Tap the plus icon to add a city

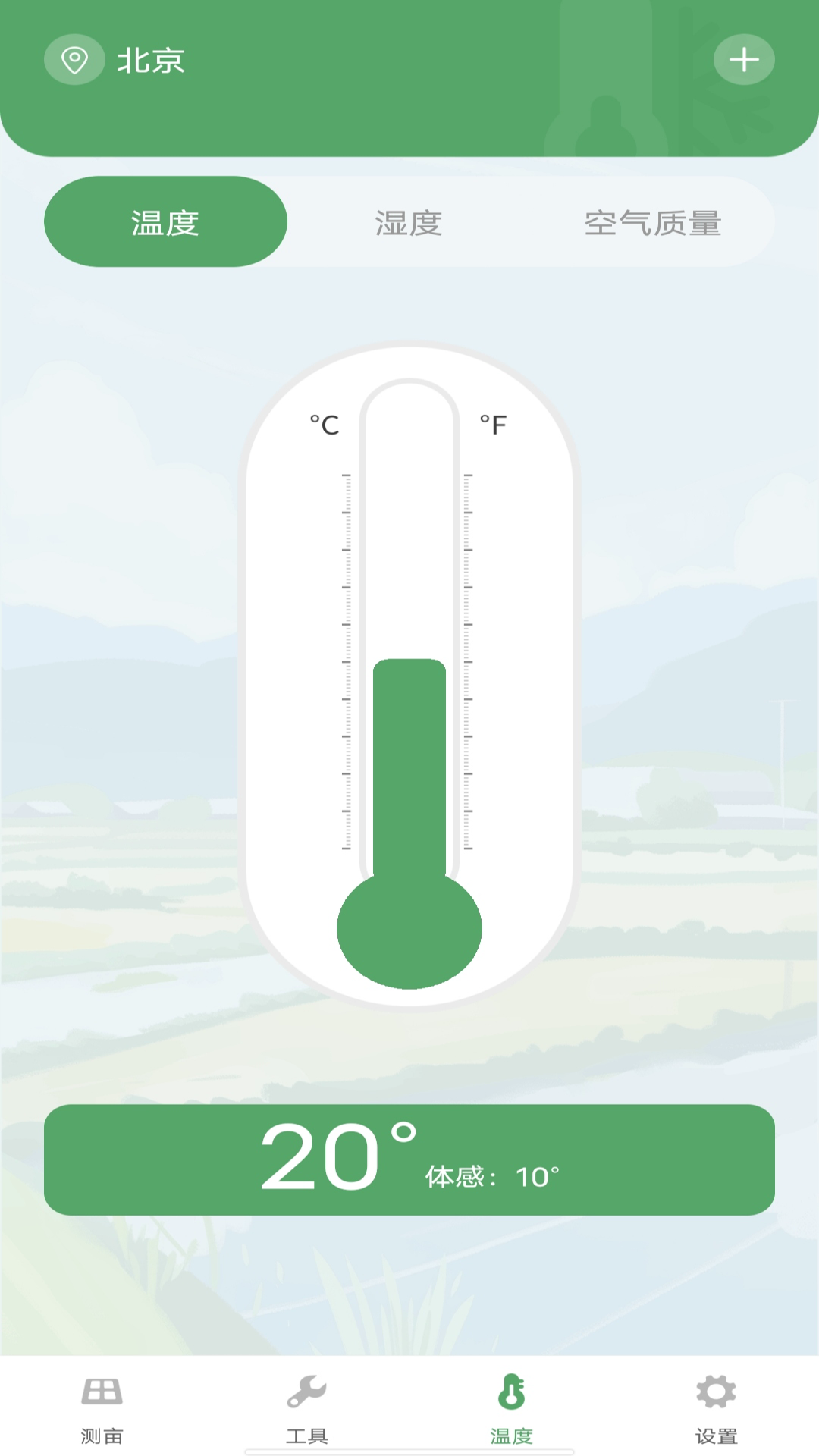(743, 60)
